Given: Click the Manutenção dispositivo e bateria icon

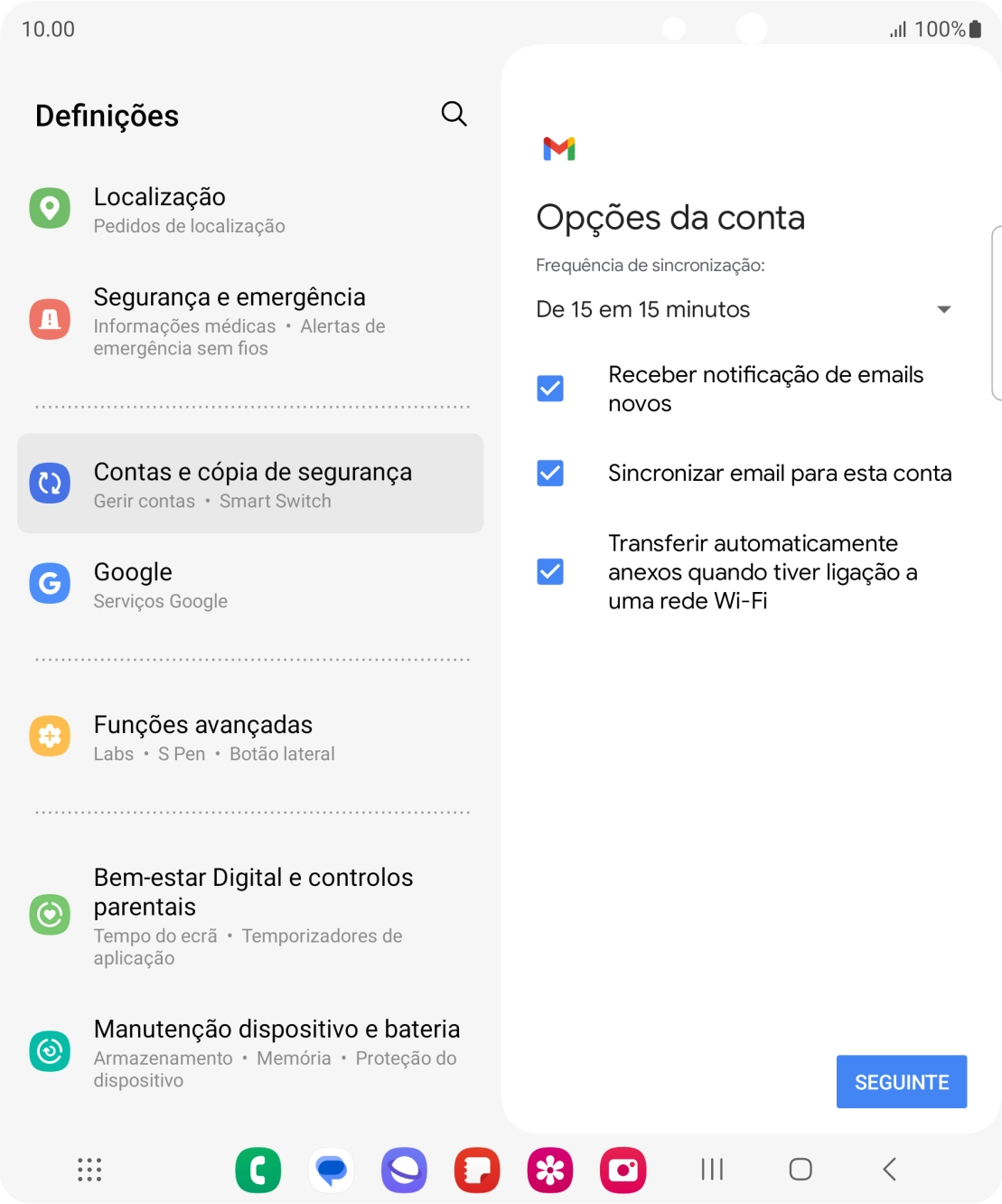Looking at the screenshot, I should point(50,1051).
